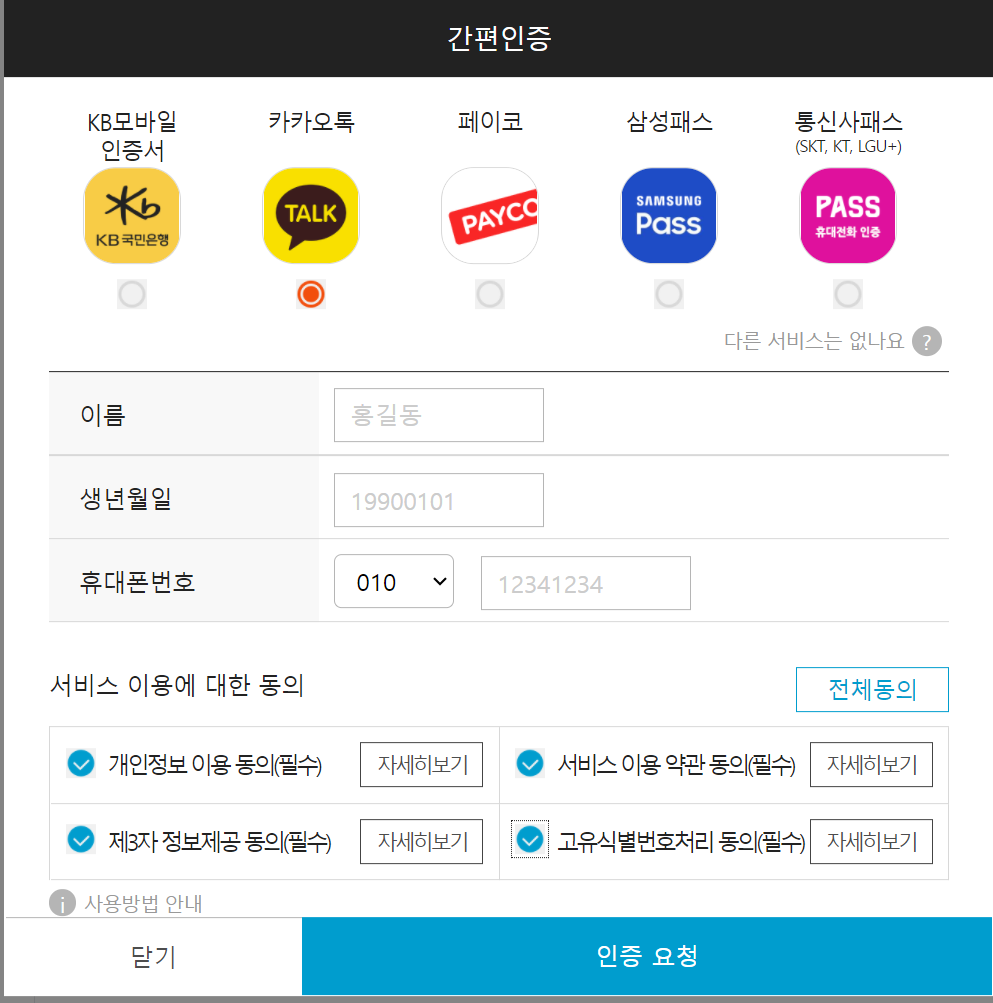
Task: Open the 010 phone prefix dropdown
Action: point(394,582)
